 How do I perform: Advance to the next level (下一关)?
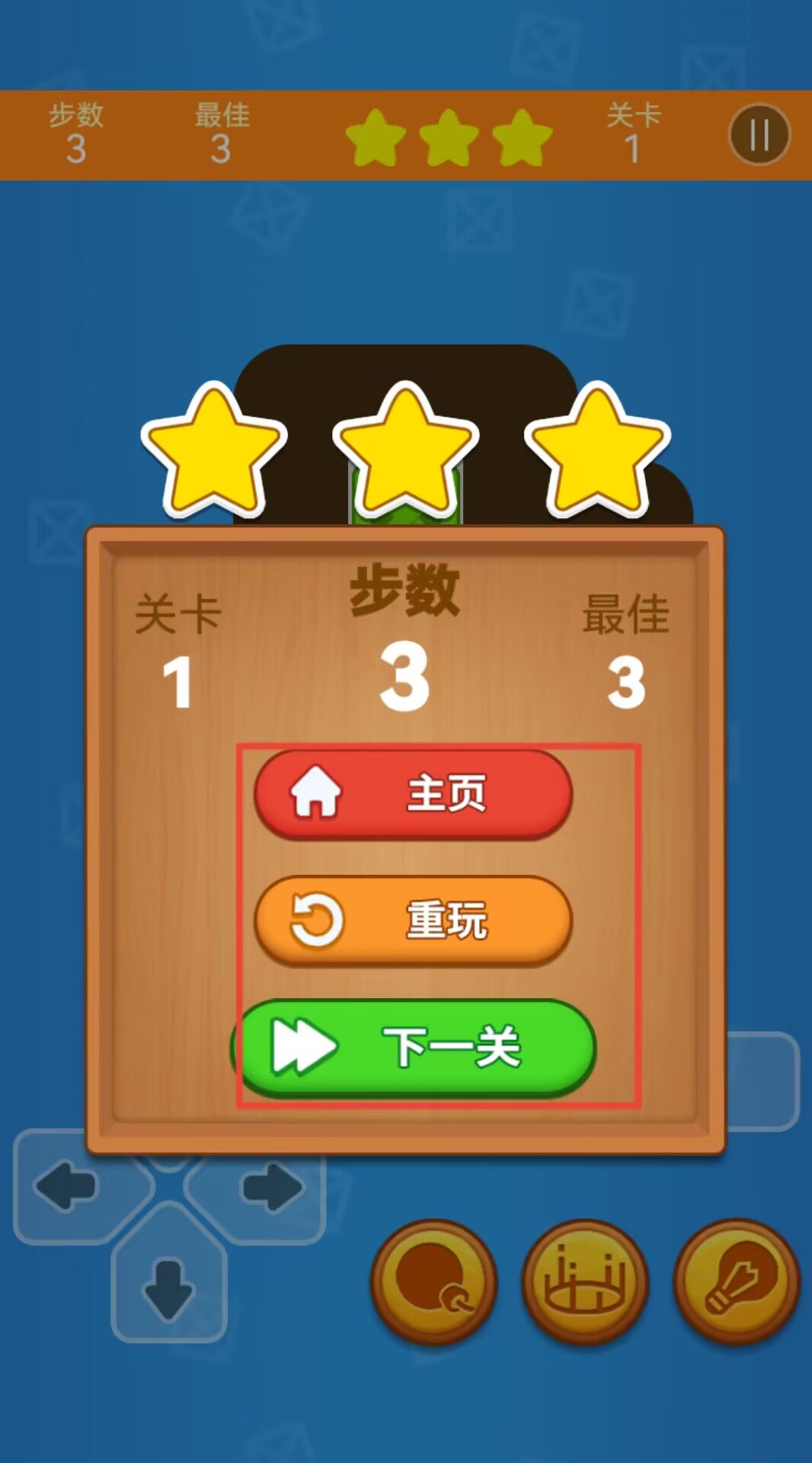pos(413,1048)
